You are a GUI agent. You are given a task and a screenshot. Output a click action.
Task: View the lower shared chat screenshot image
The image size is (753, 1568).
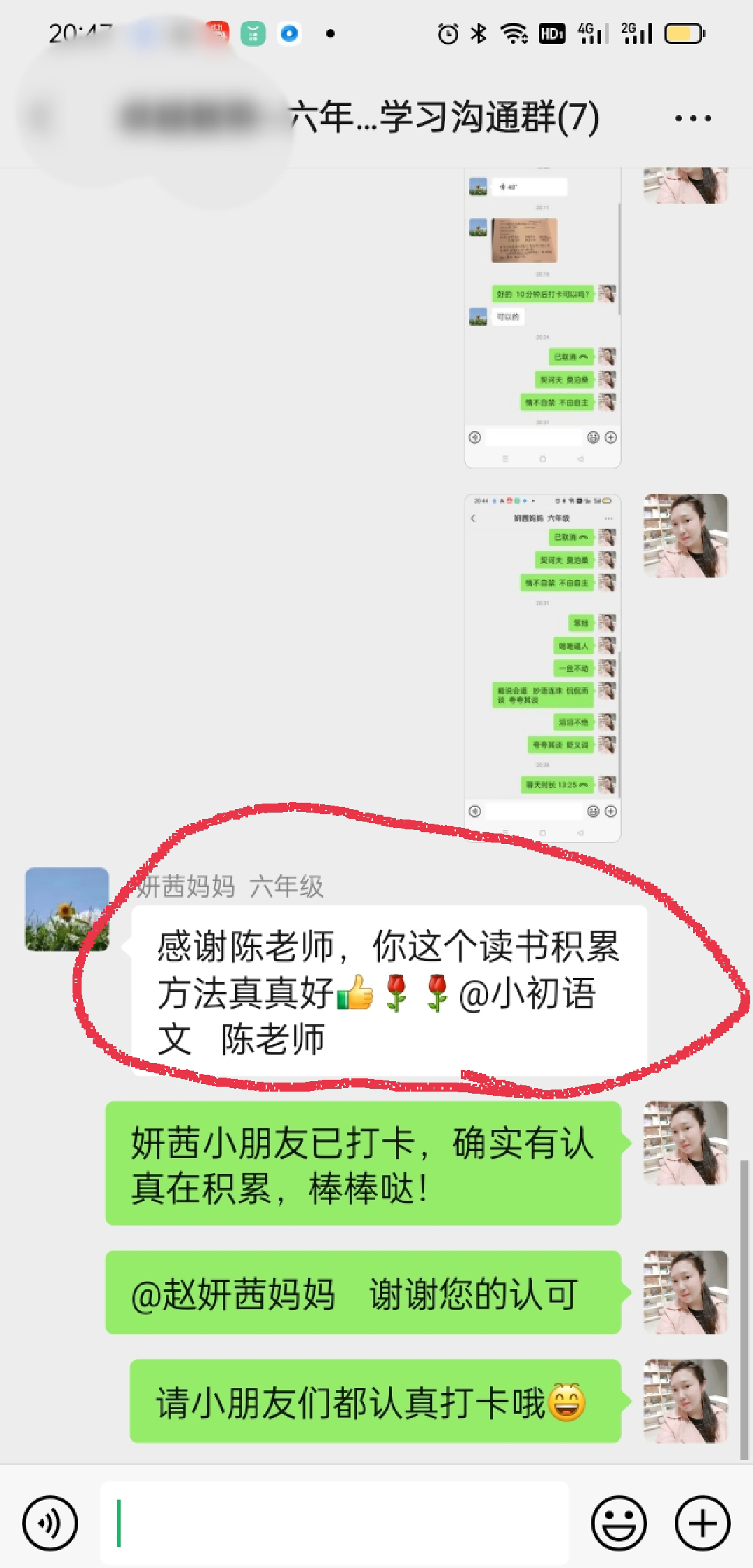point(542,668)
